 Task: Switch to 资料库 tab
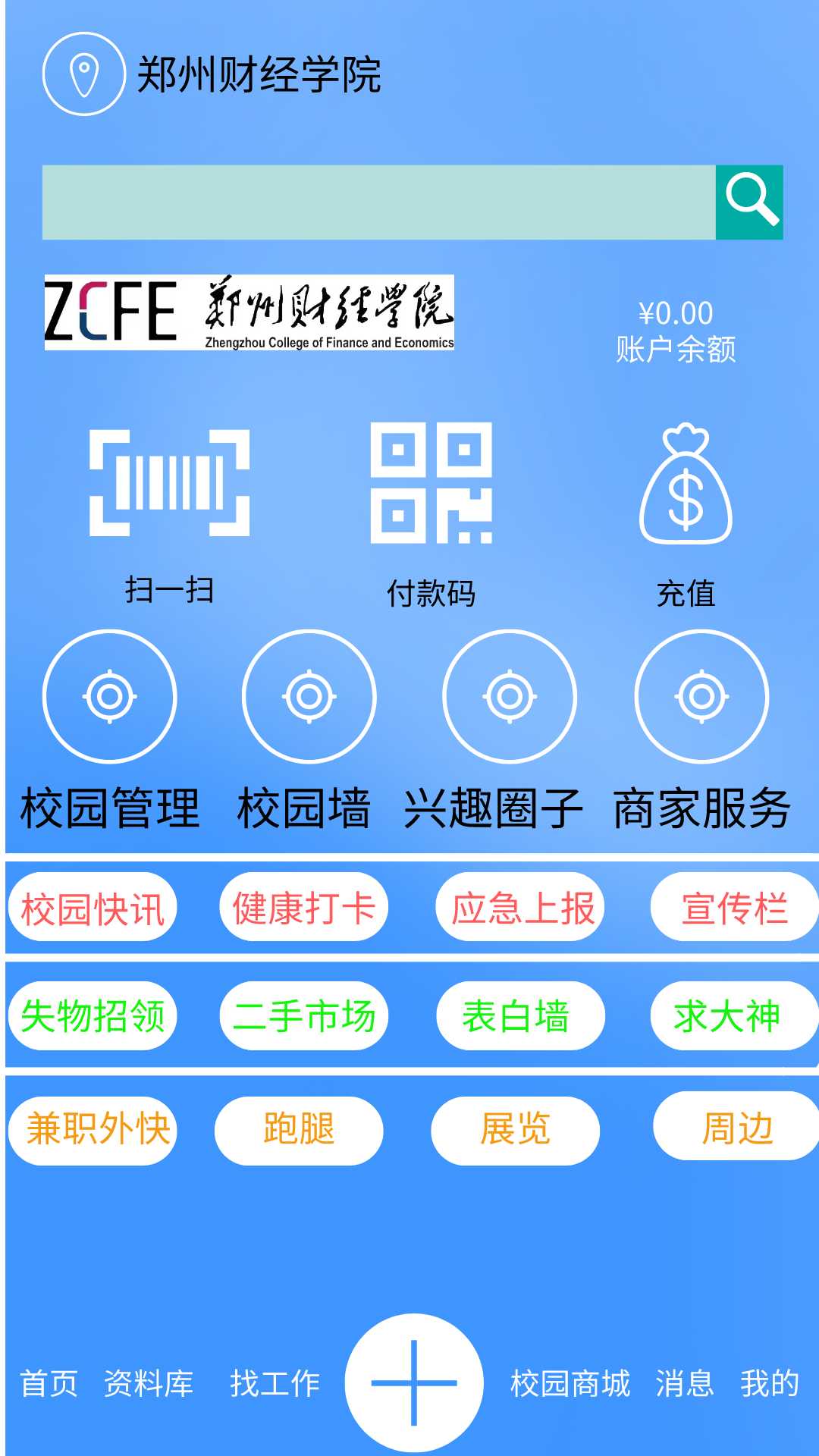pyautogui.click(x=148, y=1383)
